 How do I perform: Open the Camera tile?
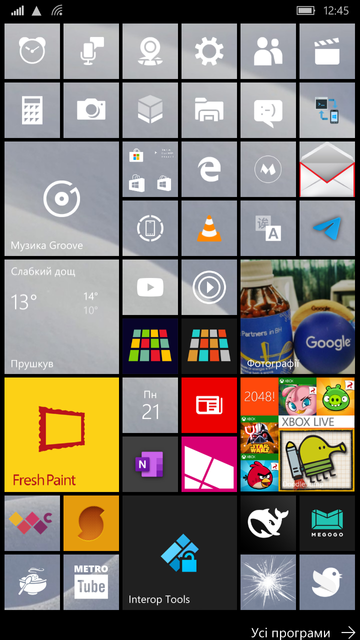(x=91, y=110)
